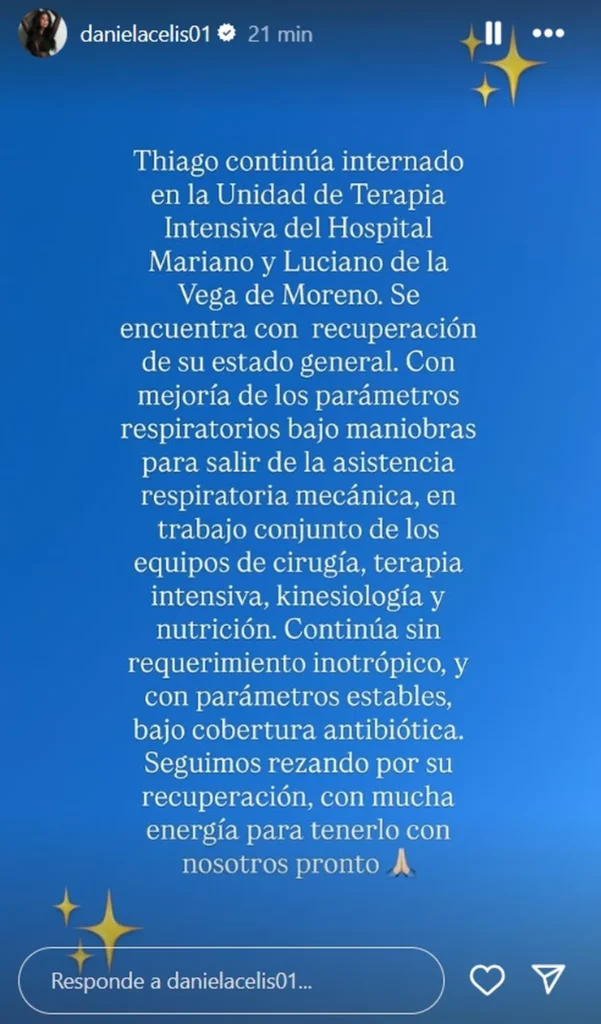Pause the story playback
This screenshot has width=601, height=1024.
493,34
